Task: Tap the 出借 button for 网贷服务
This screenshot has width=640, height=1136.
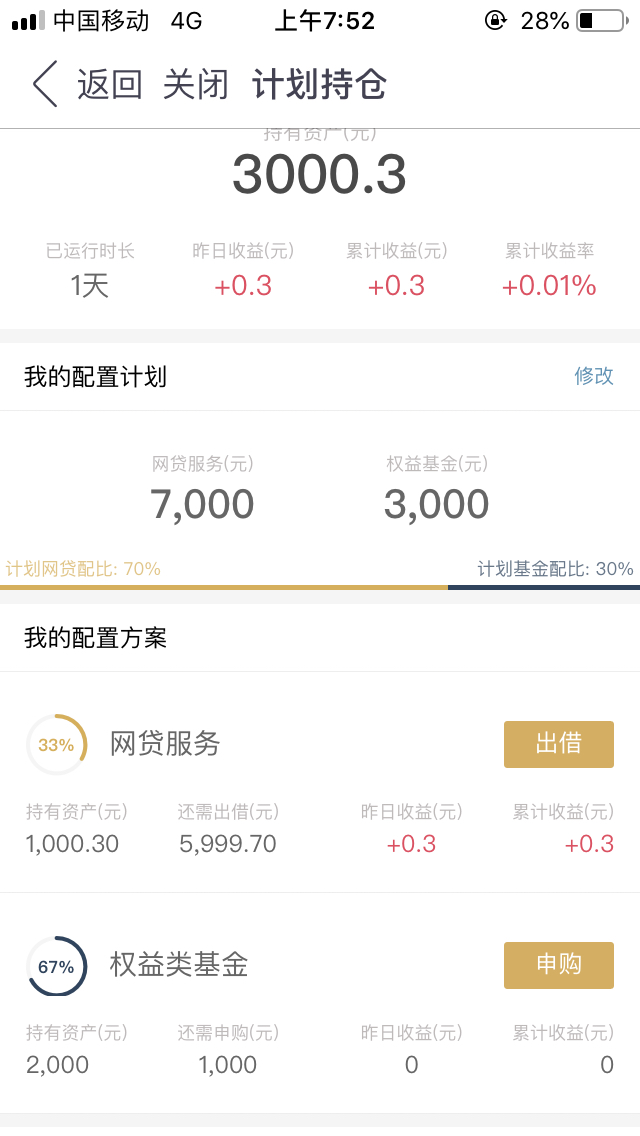Action: coord(559,744)
